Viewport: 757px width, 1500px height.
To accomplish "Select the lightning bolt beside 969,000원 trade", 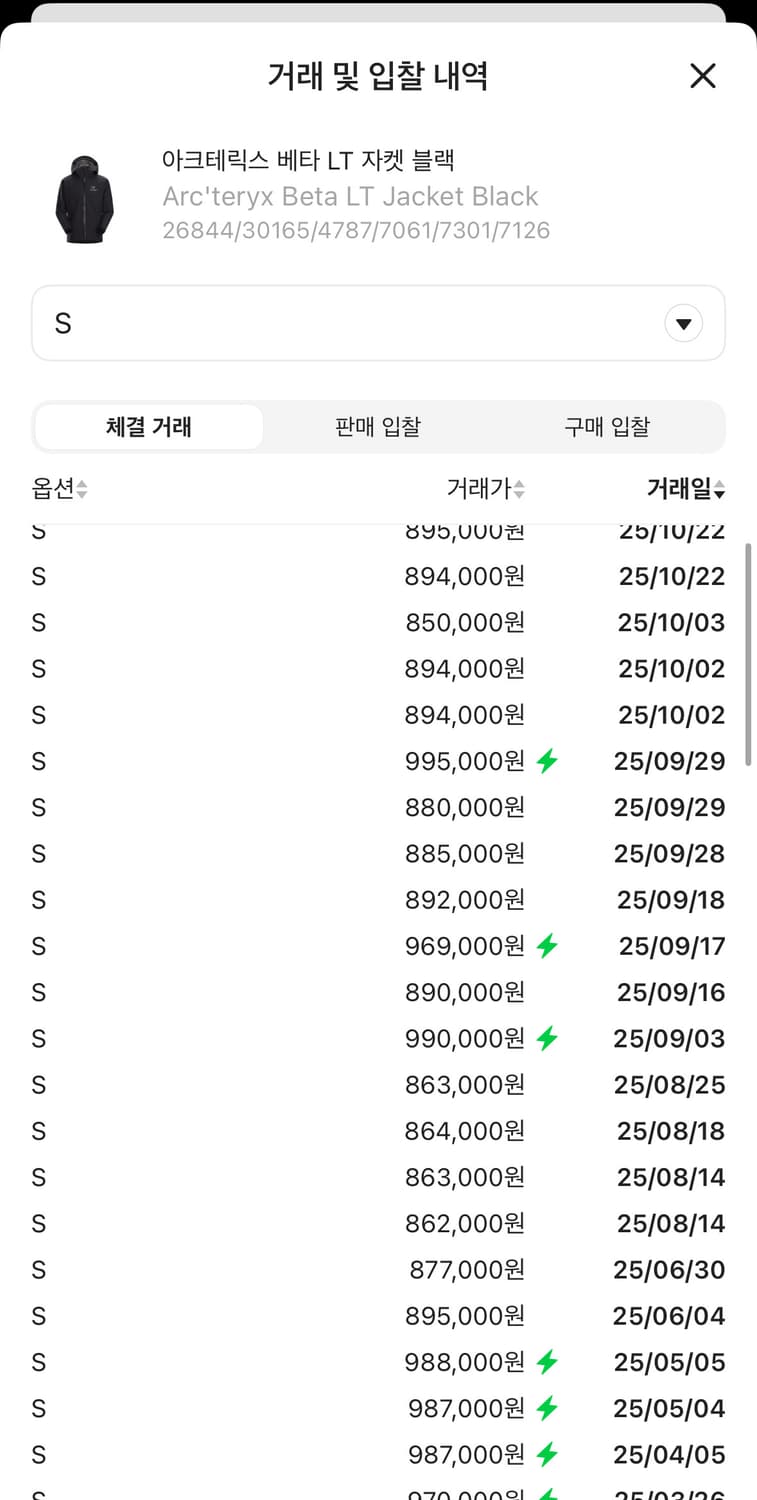I will [546, 945].
